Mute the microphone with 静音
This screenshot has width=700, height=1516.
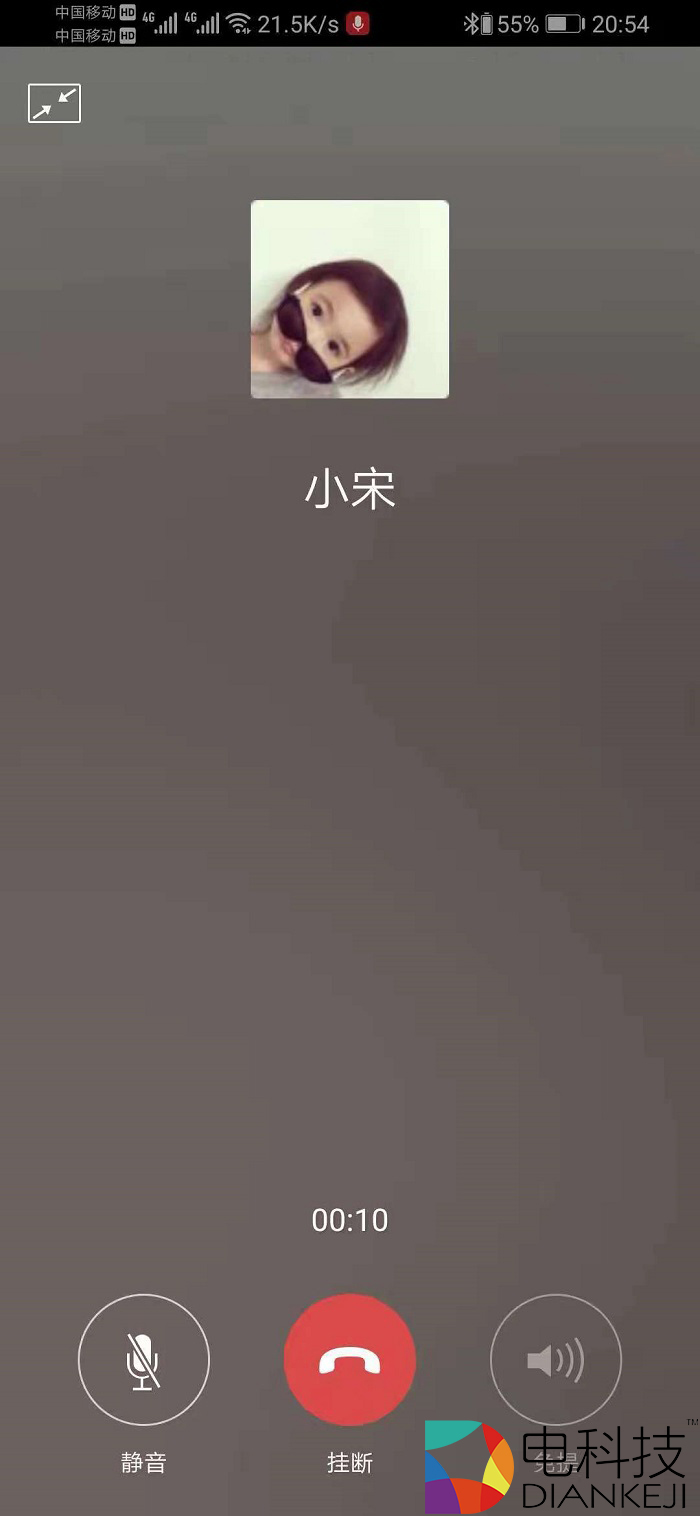[144, 1360]
